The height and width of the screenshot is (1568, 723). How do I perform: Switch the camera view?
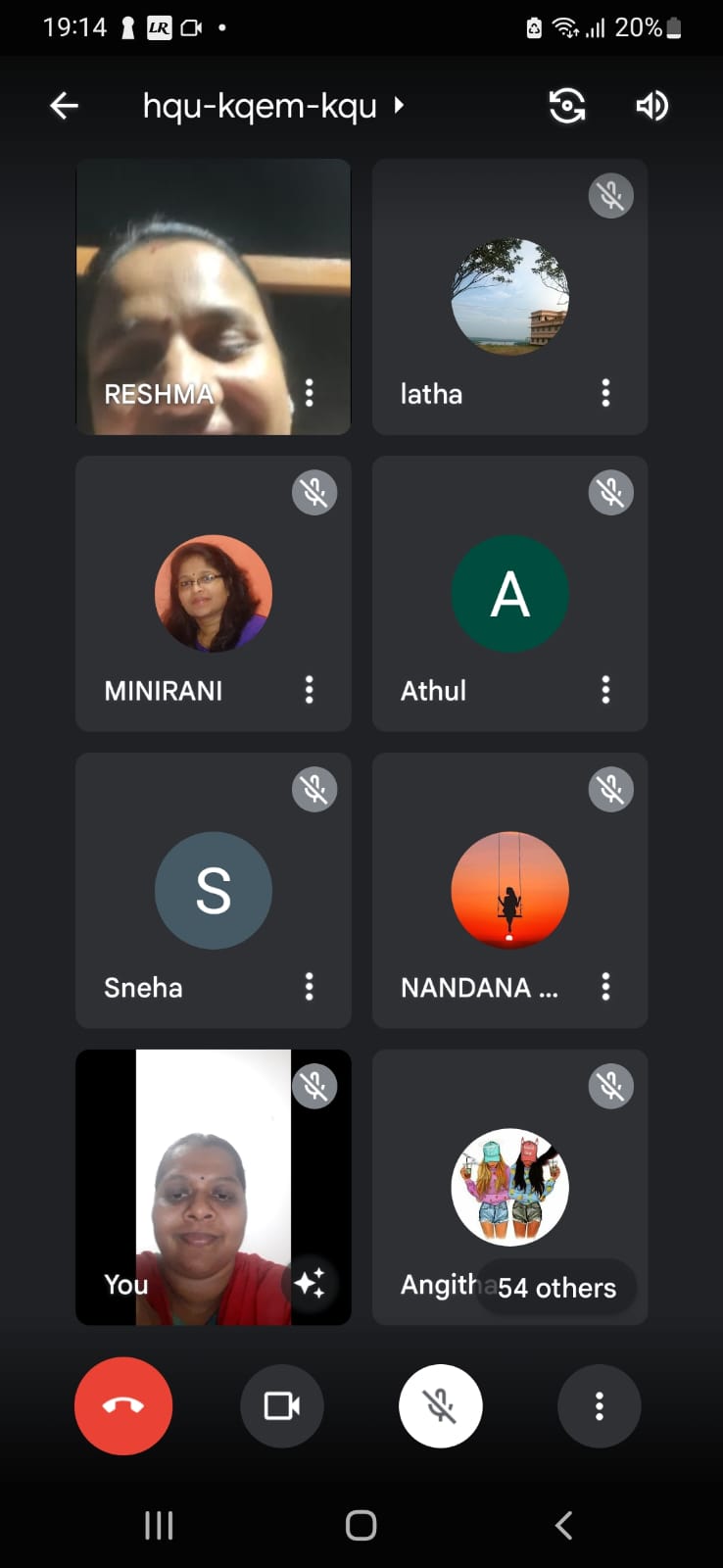567,106
